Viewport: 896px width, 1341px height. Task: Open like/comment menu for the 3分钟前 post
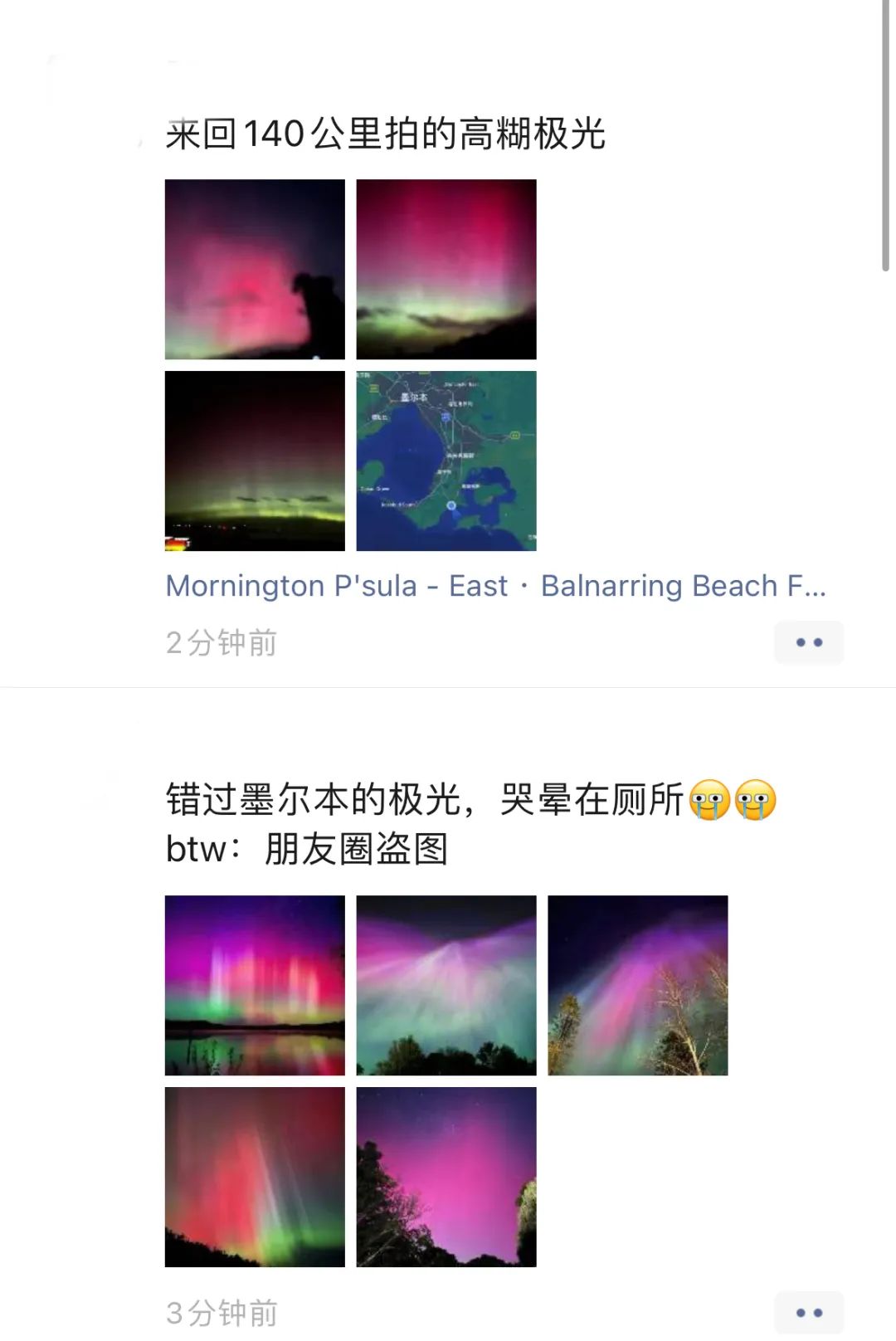pos(809,1313)
